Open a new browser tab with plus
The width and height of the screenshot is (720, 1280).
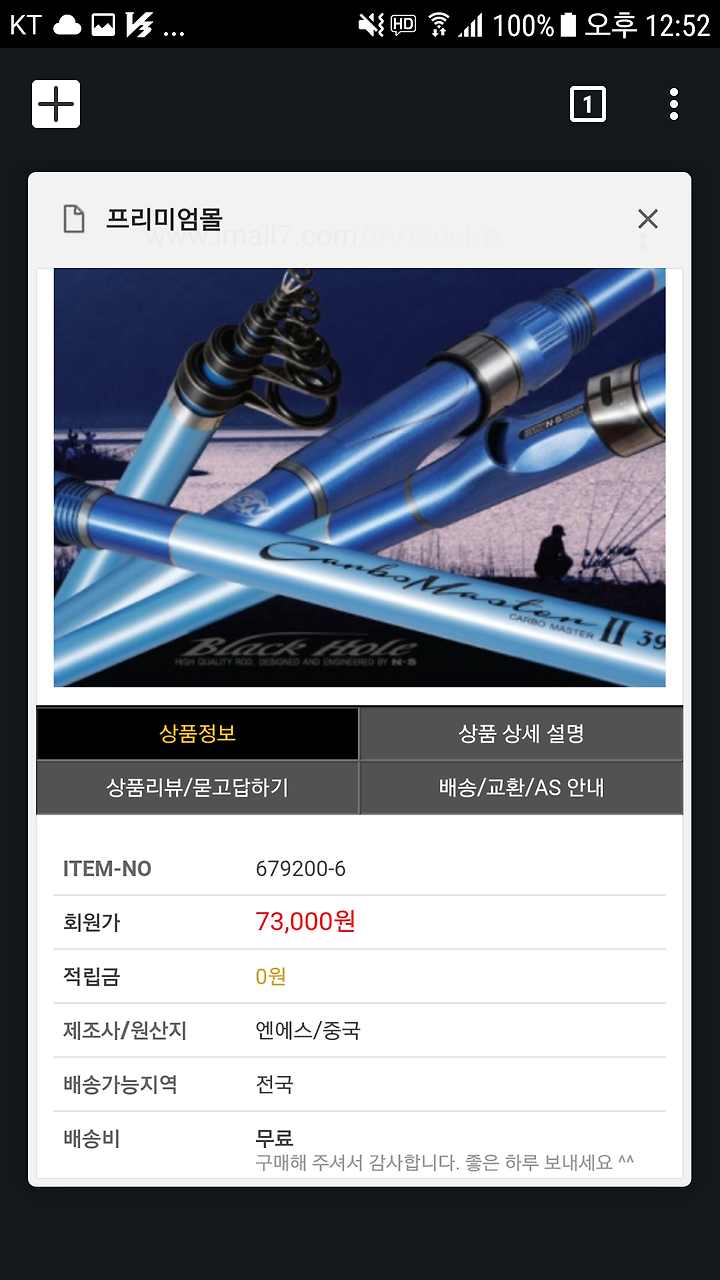[x=56, y=104]
